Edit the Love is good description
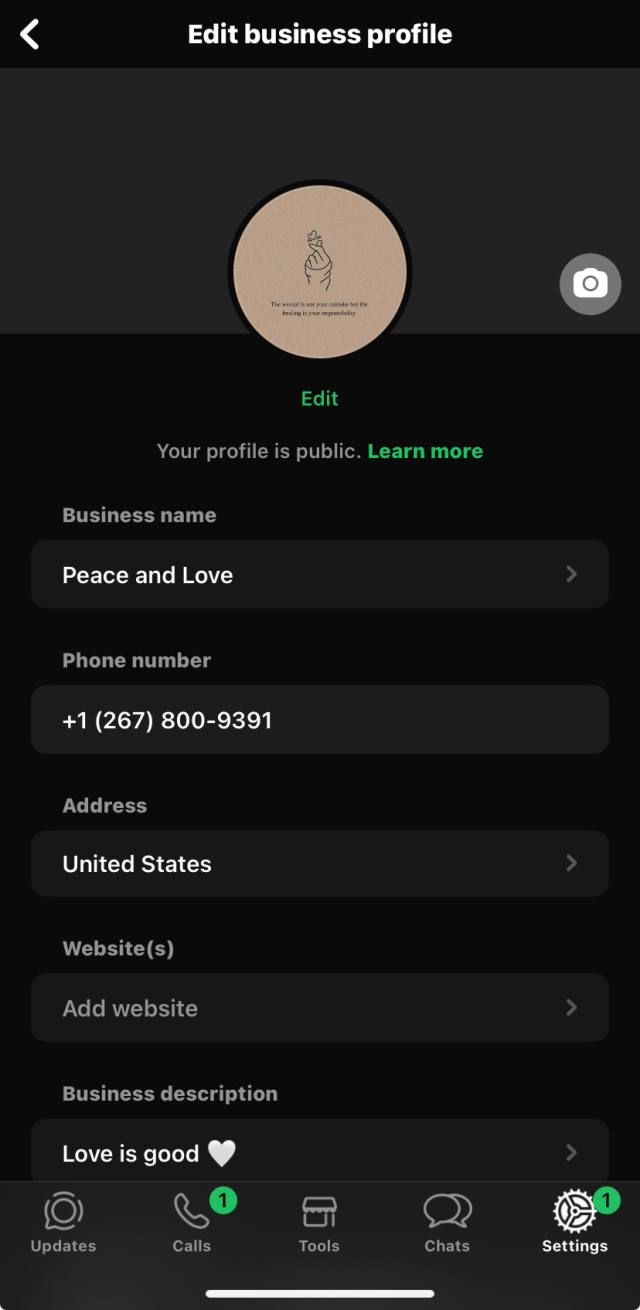Viewport: 640px width, 1310px height. (320, 1152)
